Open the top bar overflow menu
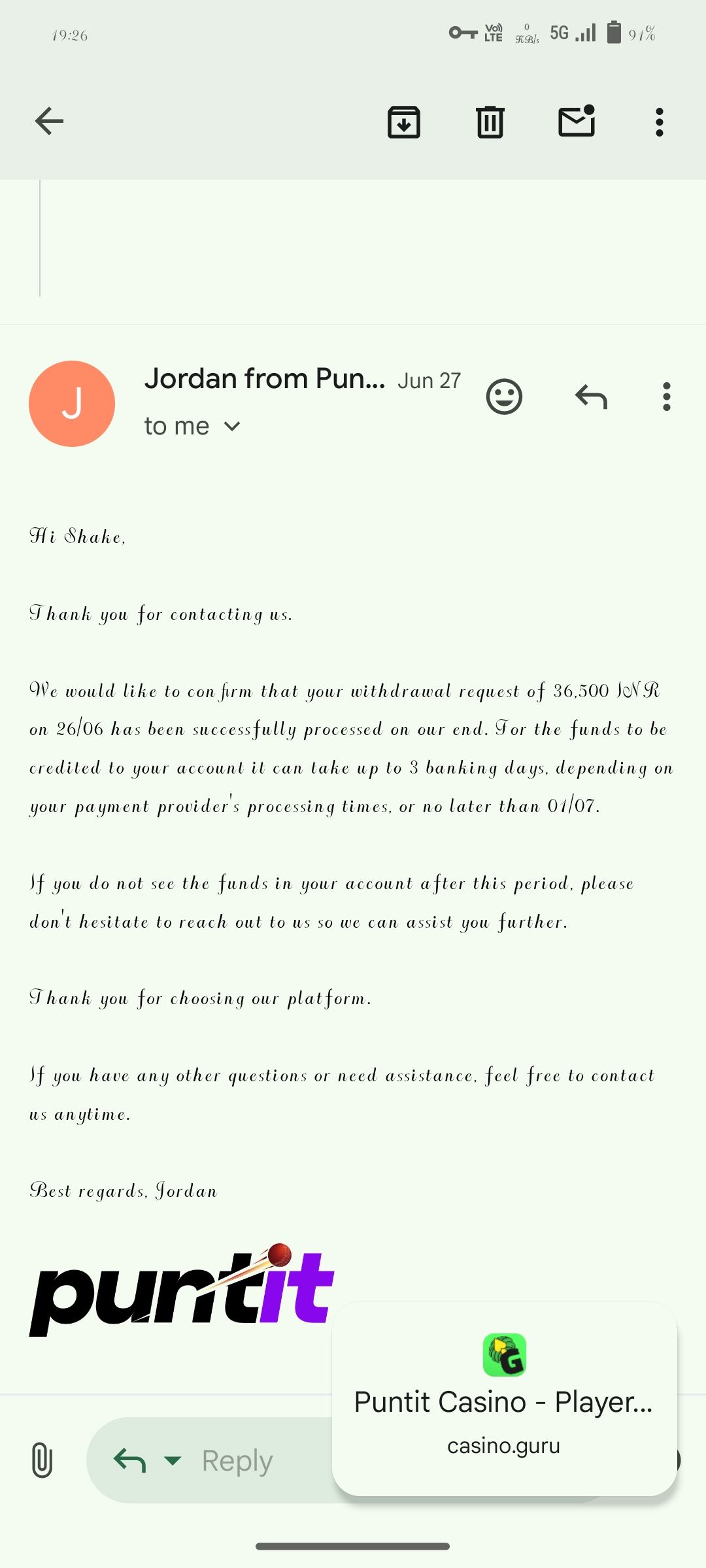This screenshot has height=1568, width=706. pos(660,122)
